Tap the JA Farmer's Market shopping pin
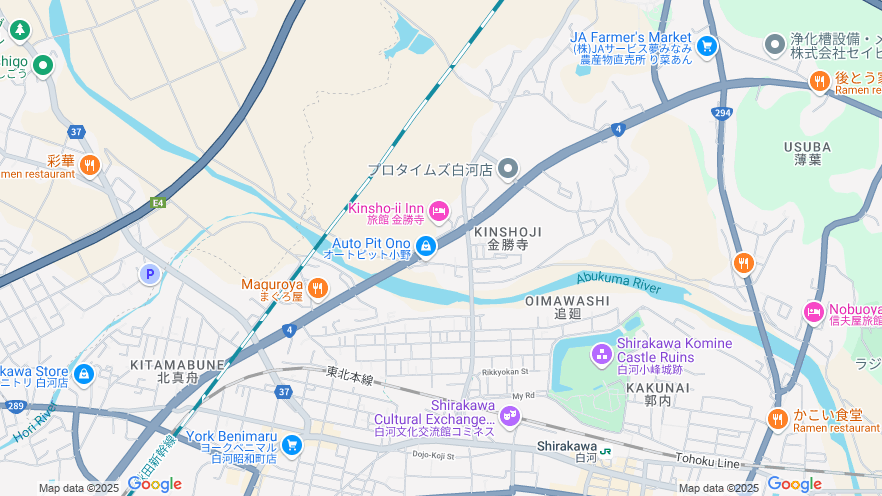Screen dimensions: 882x496 [x=707, y=45]
